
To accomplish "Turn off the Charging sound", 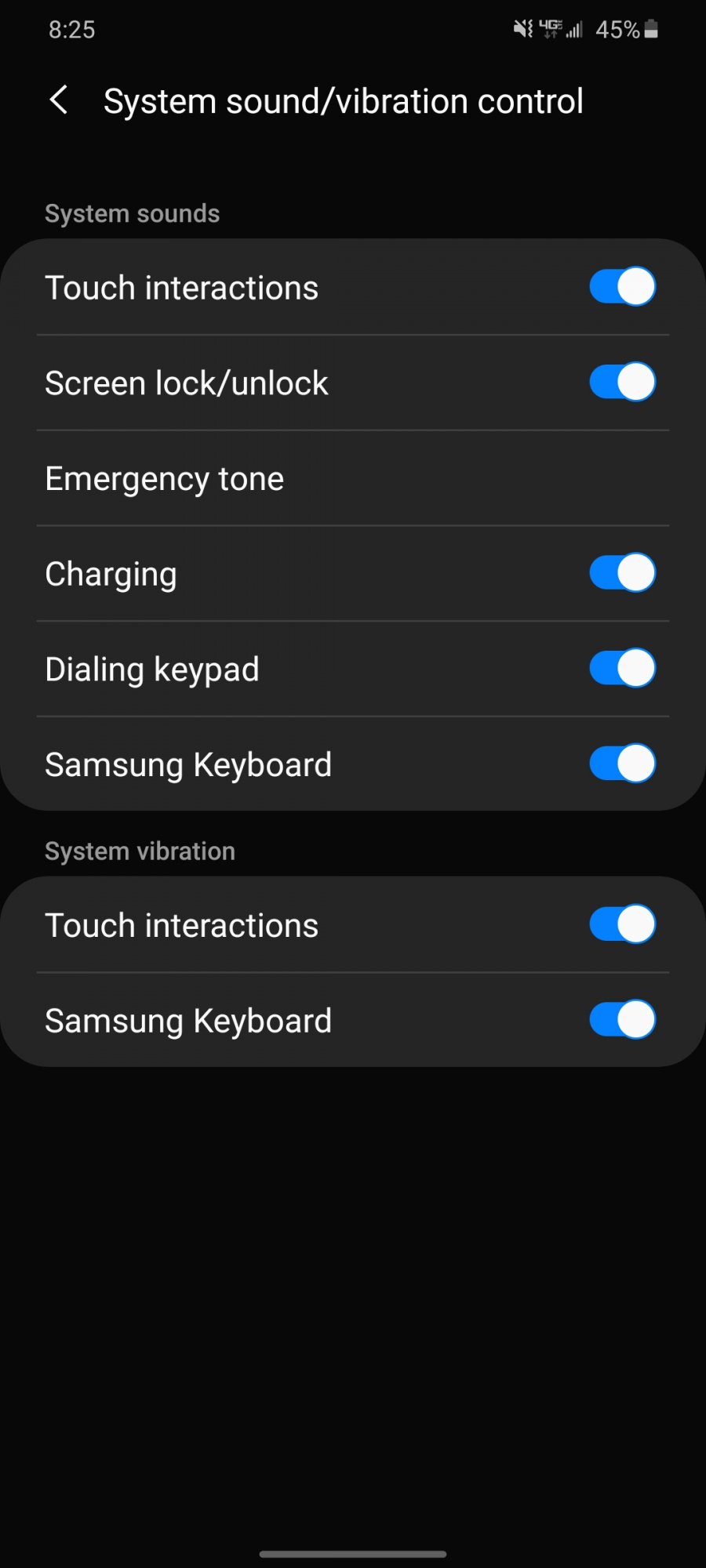I will [622, 573].
